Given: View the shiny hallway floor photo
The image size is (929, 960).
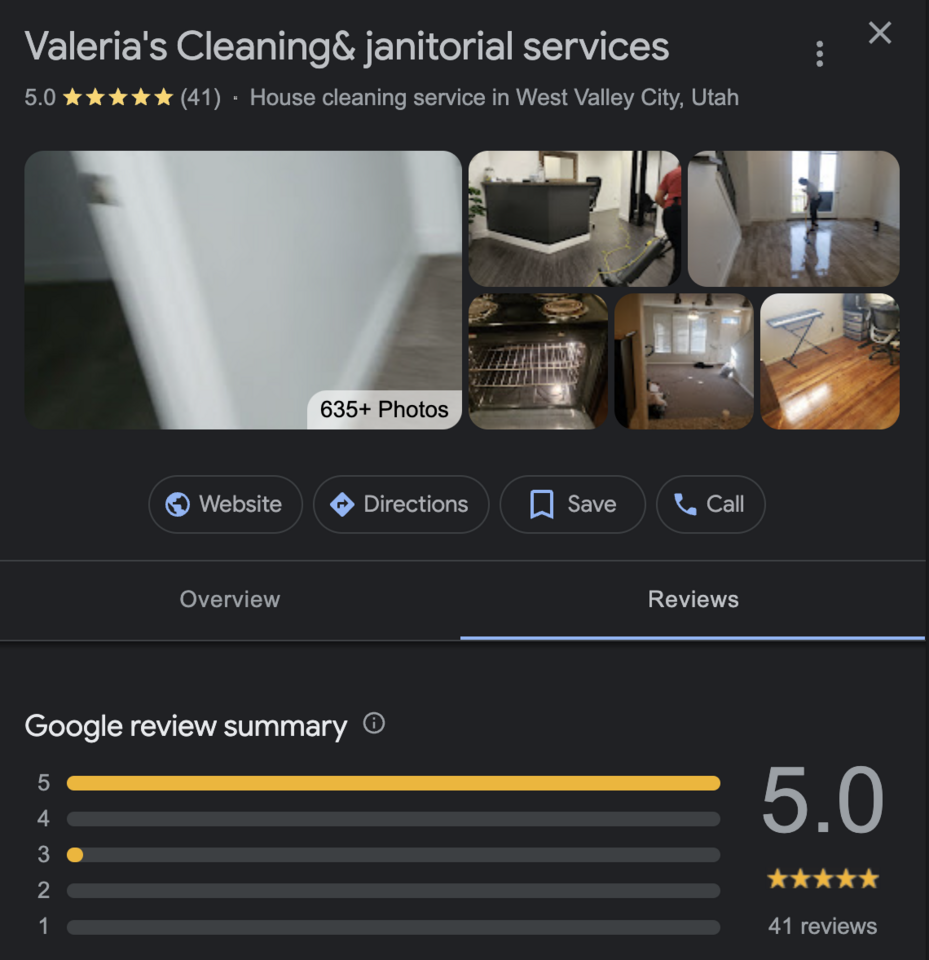Looking at the screenshot, I should click(x=793, y=218).
